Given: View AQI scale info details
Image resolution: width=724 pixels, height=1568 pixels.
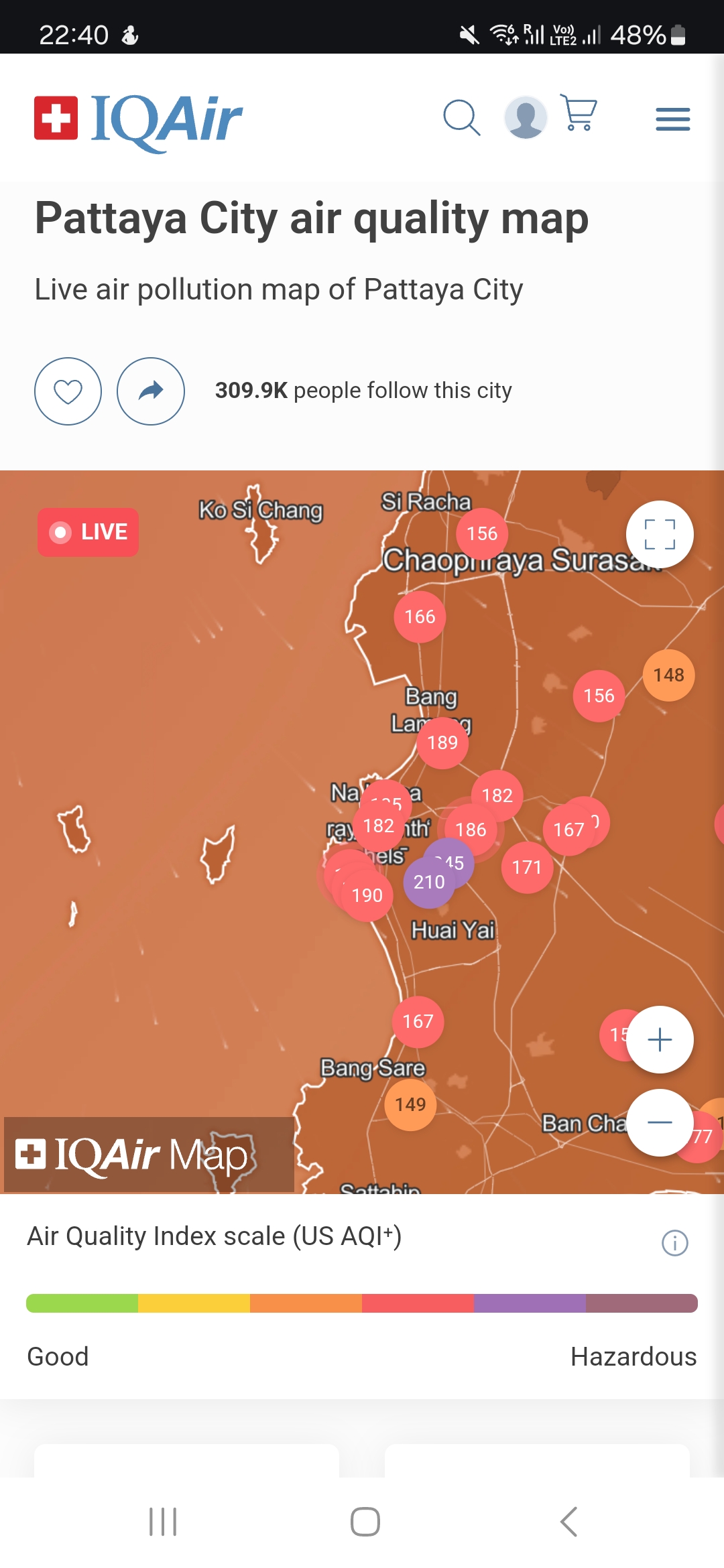Looking at the screenshot, I should point(674,1243).
